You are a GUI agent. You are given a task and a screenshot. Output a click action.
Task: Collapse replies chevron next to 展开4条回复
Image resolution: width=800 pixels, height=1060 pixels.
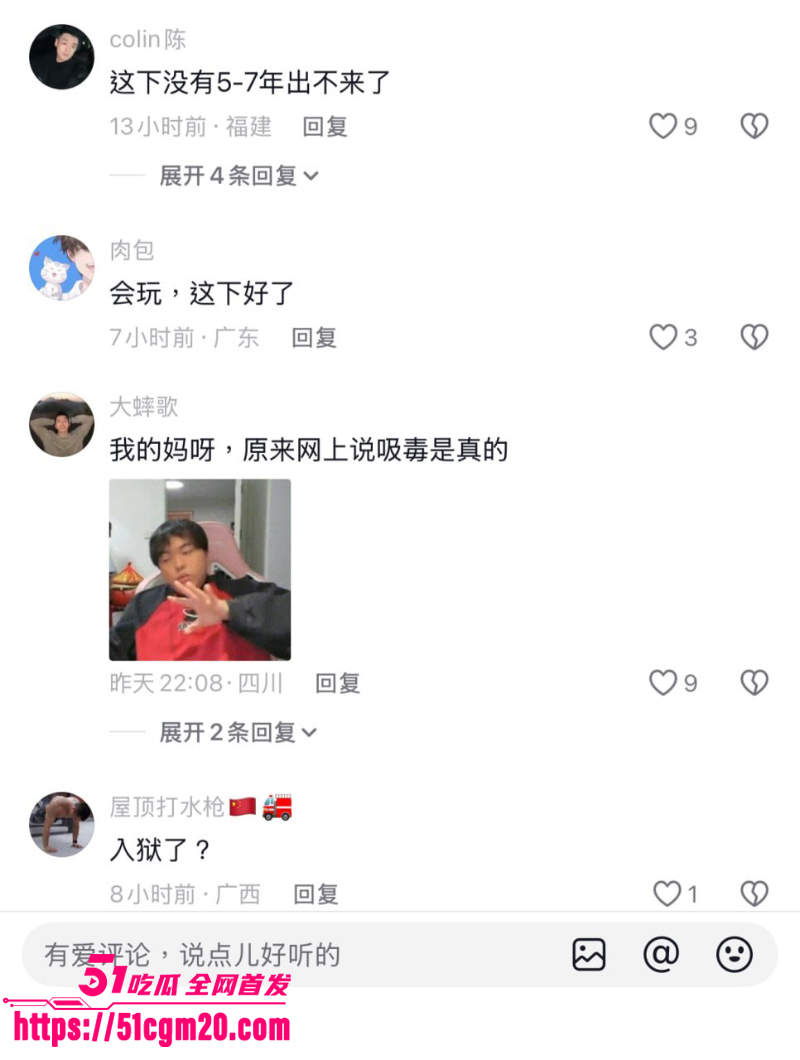(310, 175)
